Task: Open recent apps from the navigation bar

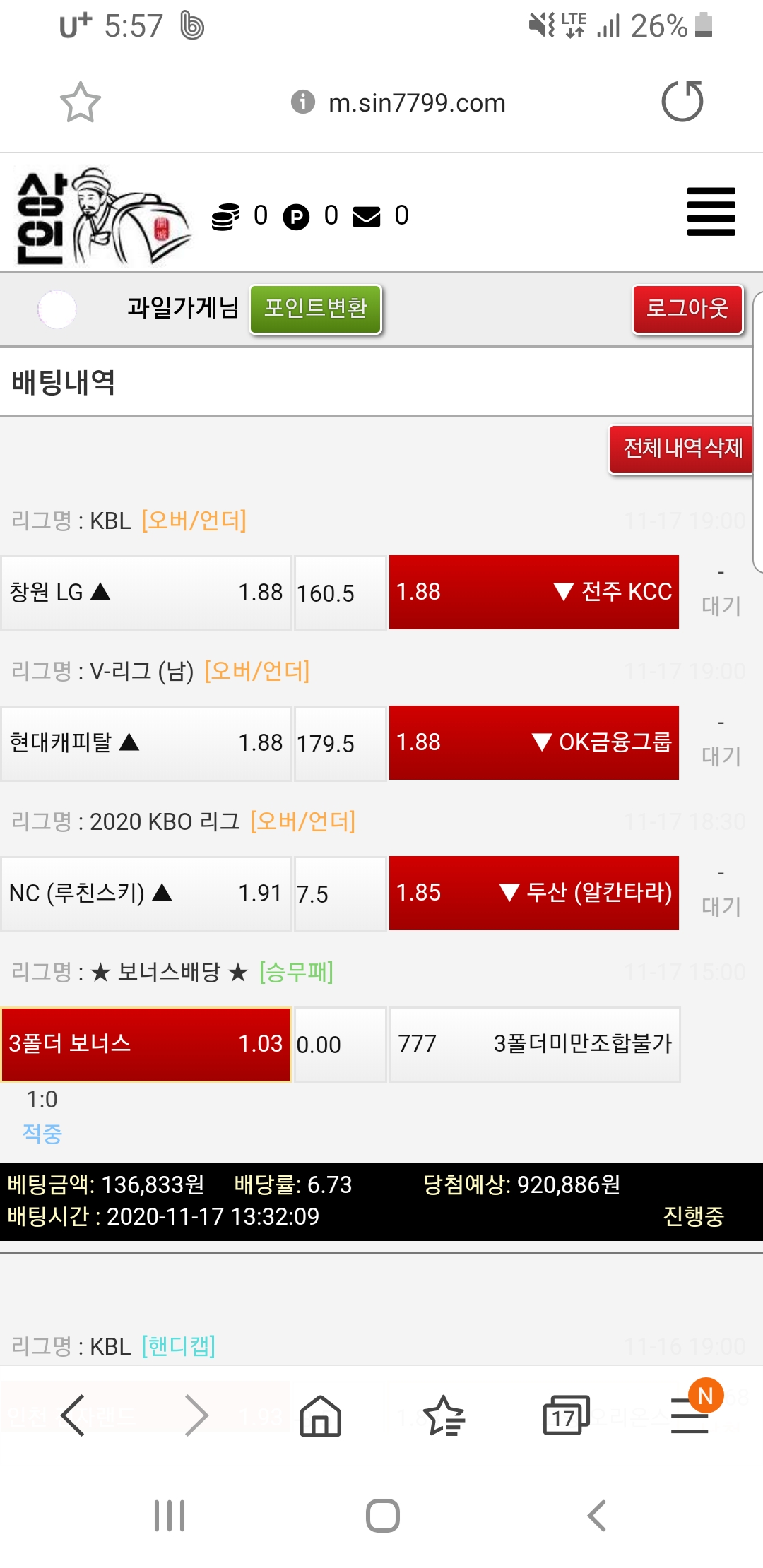Action: click(170, 1516)
